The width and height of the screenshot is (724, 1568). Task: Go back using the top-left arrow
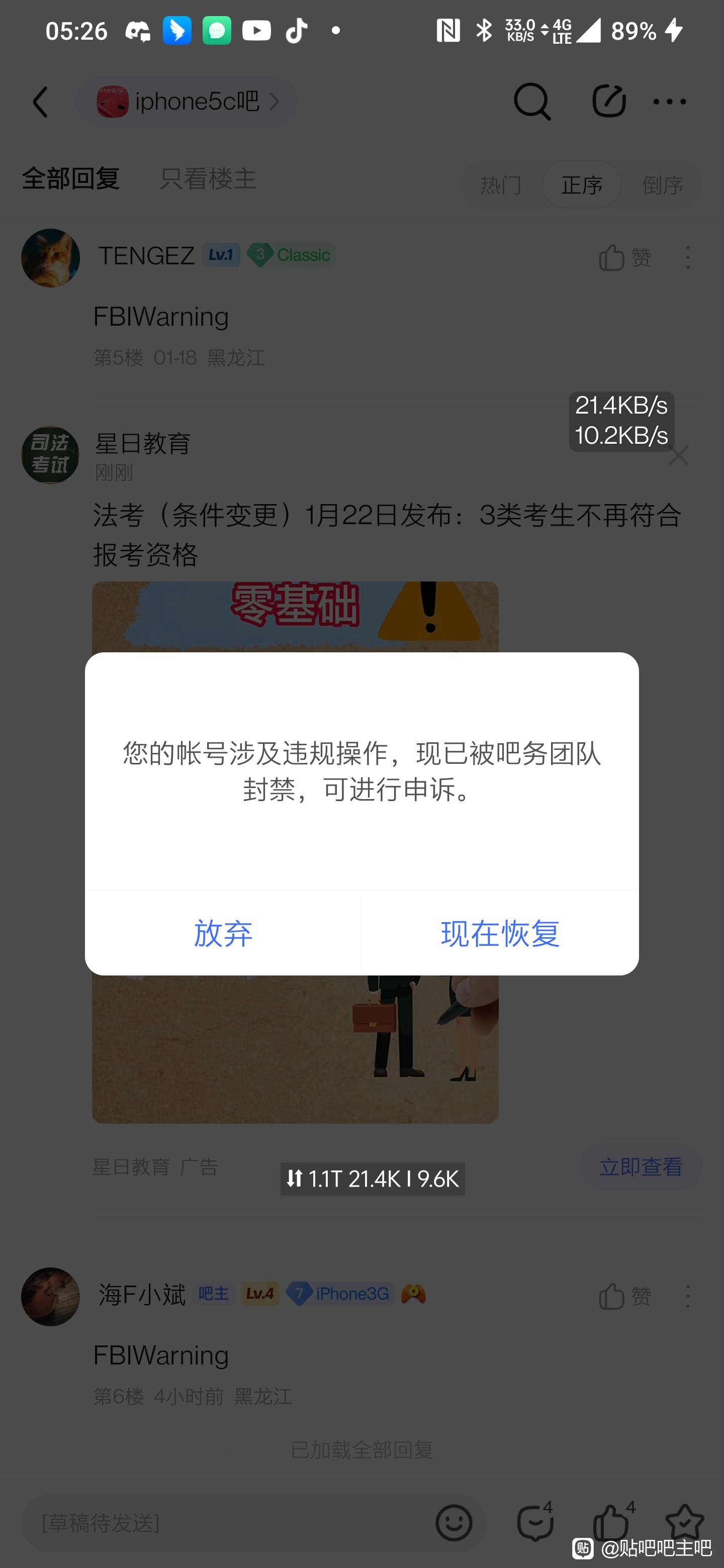pyautogui.click(x=40, y=102)
